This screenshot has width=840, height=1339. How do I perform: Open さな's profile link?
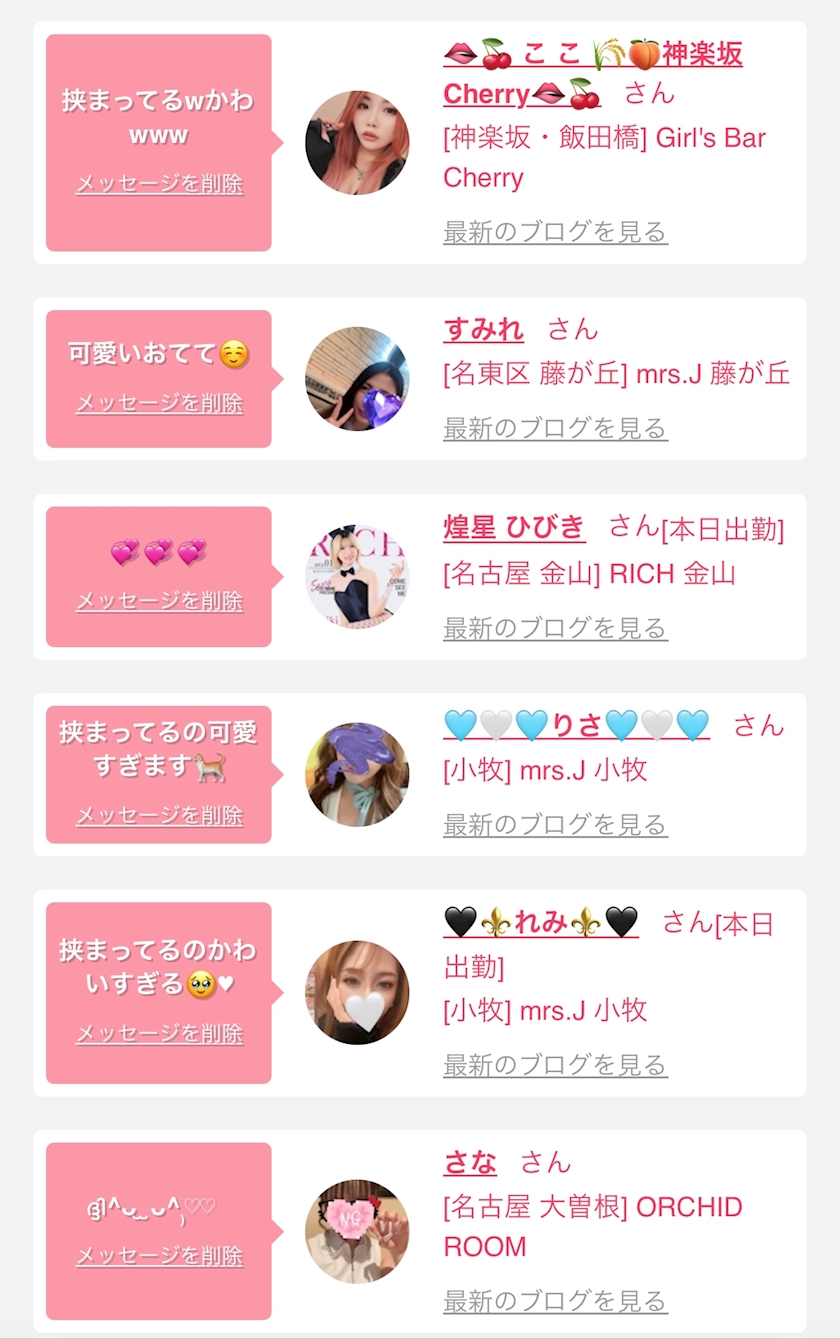tap(470, 1162)
